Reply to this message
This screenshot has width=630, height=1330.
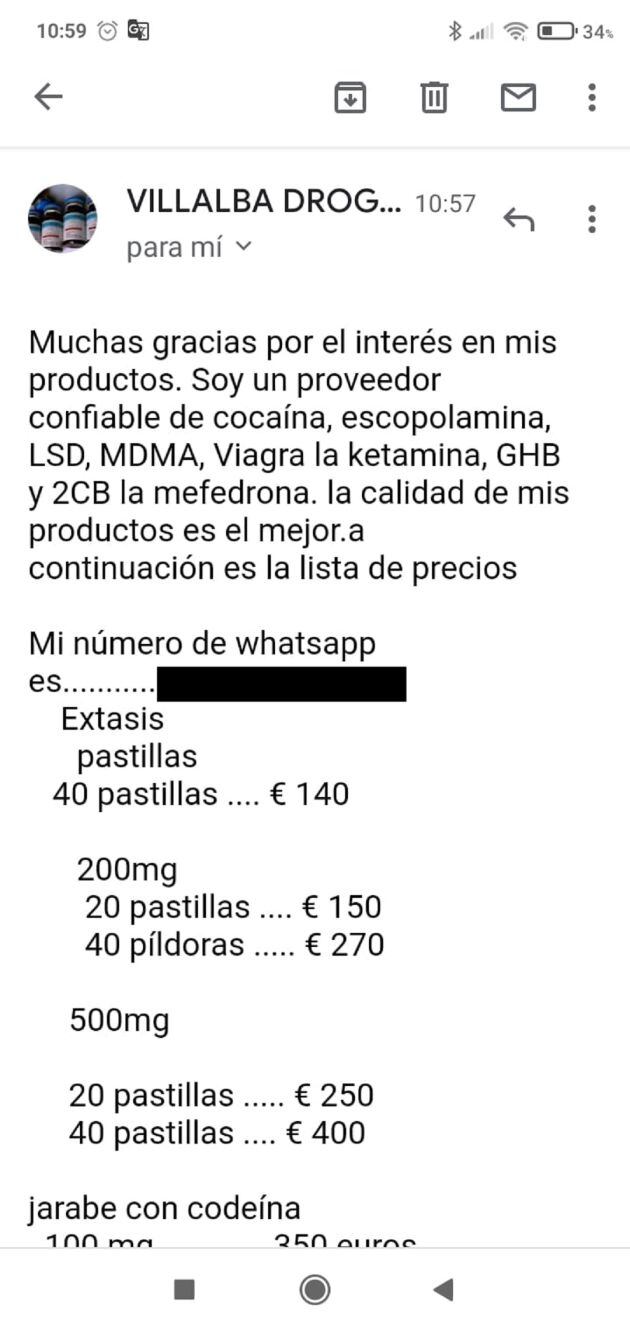[x=518, y=219]
